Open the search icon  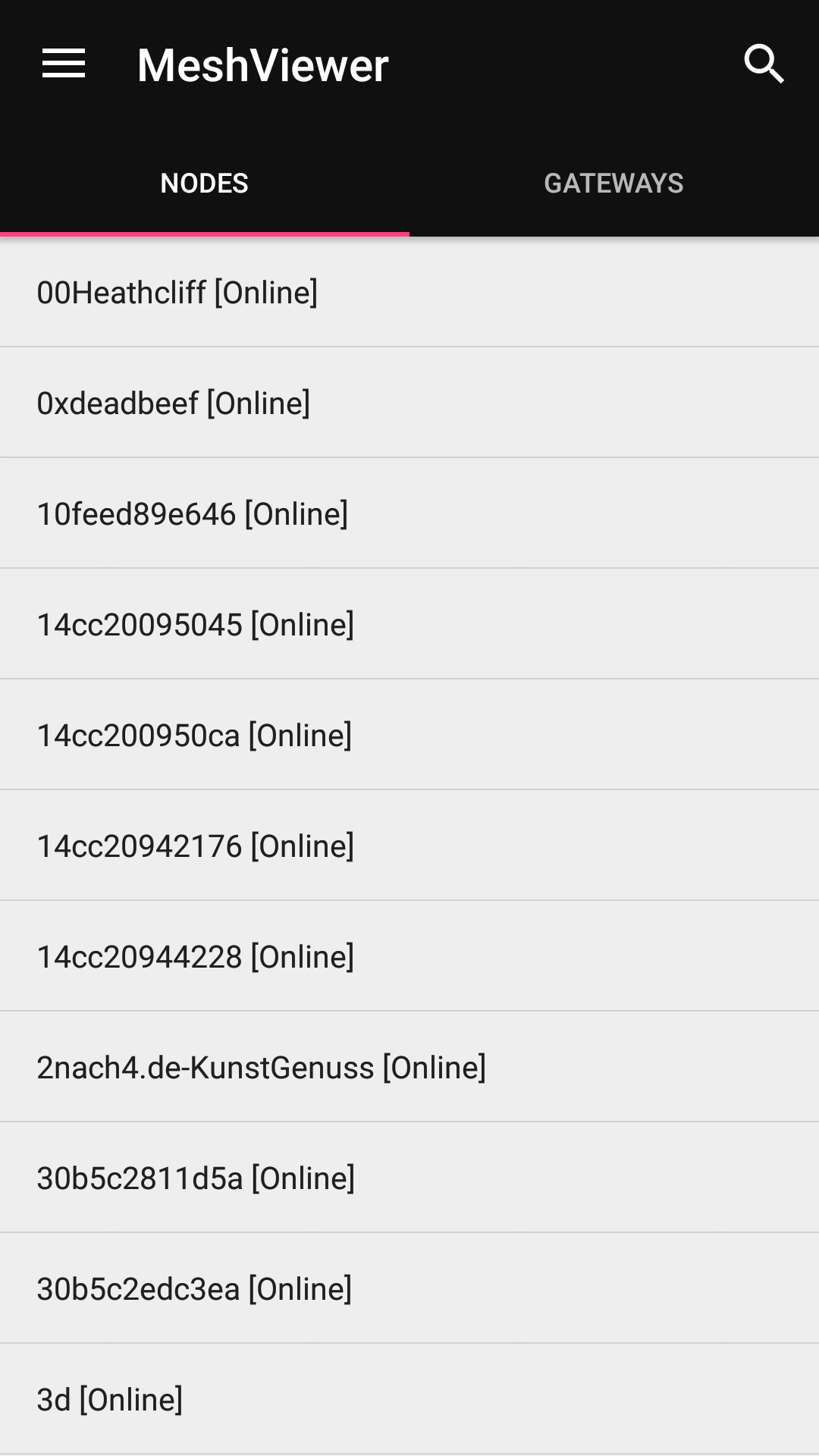click(763, 64)
